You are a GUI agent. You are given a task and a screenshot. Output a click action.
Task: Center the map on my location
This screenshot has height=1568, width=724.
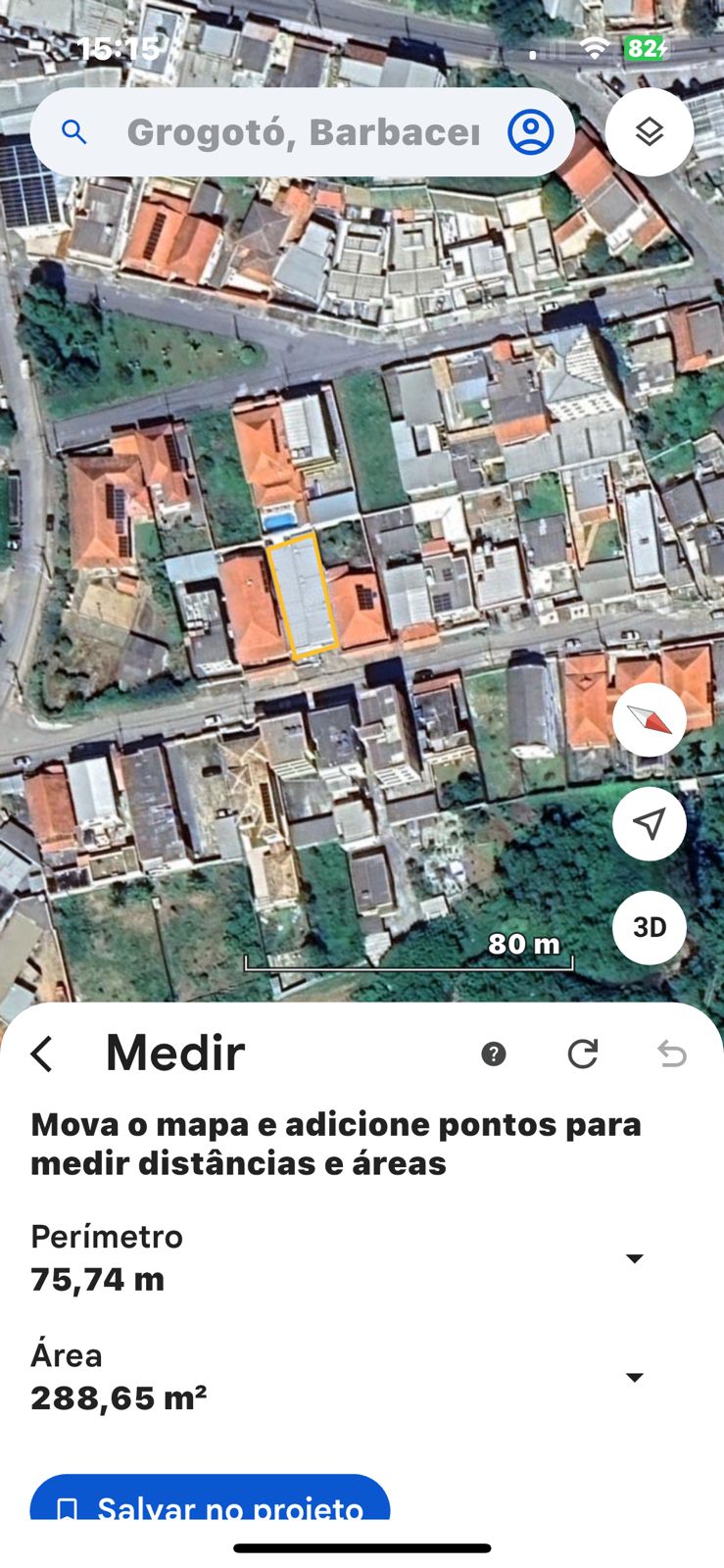pos(649,823)
